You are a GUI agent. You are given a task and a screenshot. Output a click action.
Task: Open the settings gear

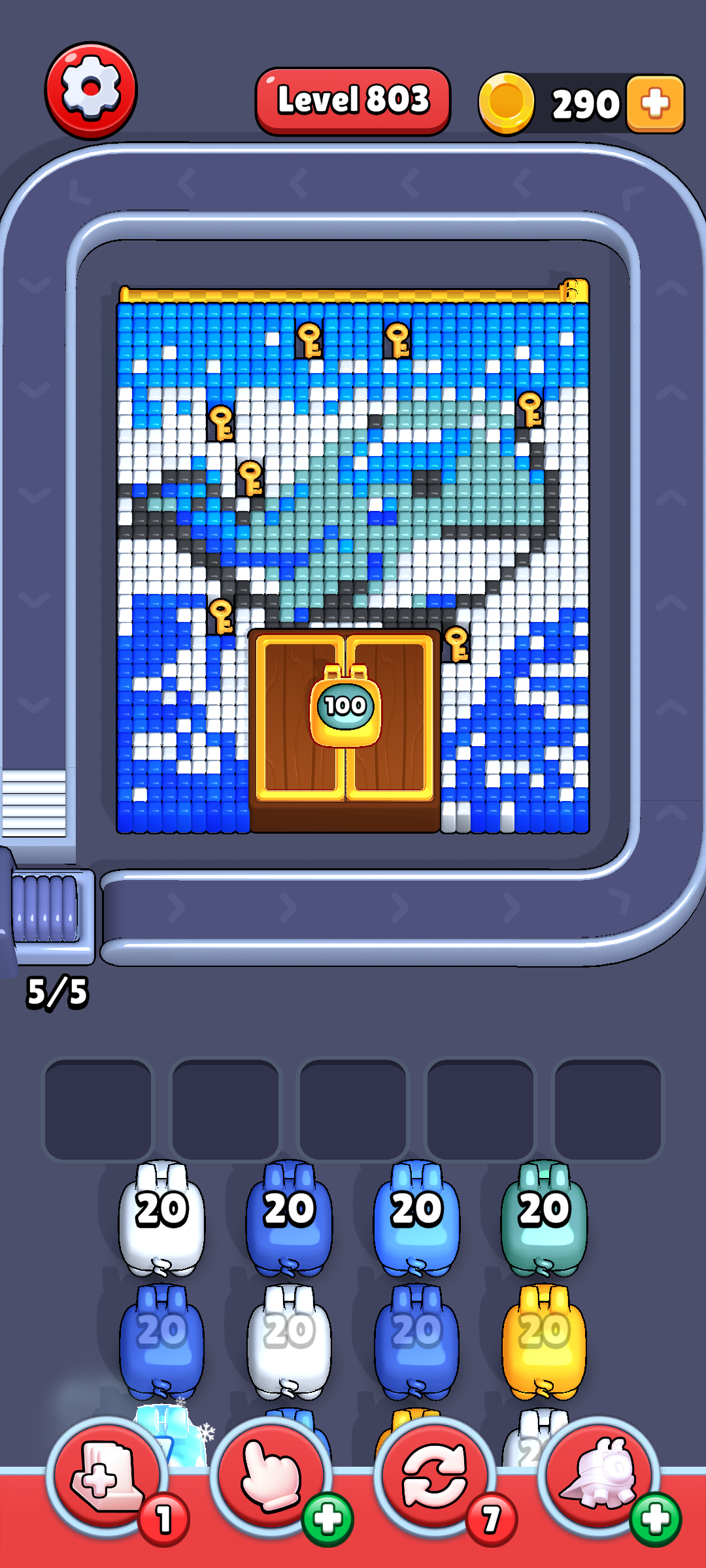tap(91, 90)
